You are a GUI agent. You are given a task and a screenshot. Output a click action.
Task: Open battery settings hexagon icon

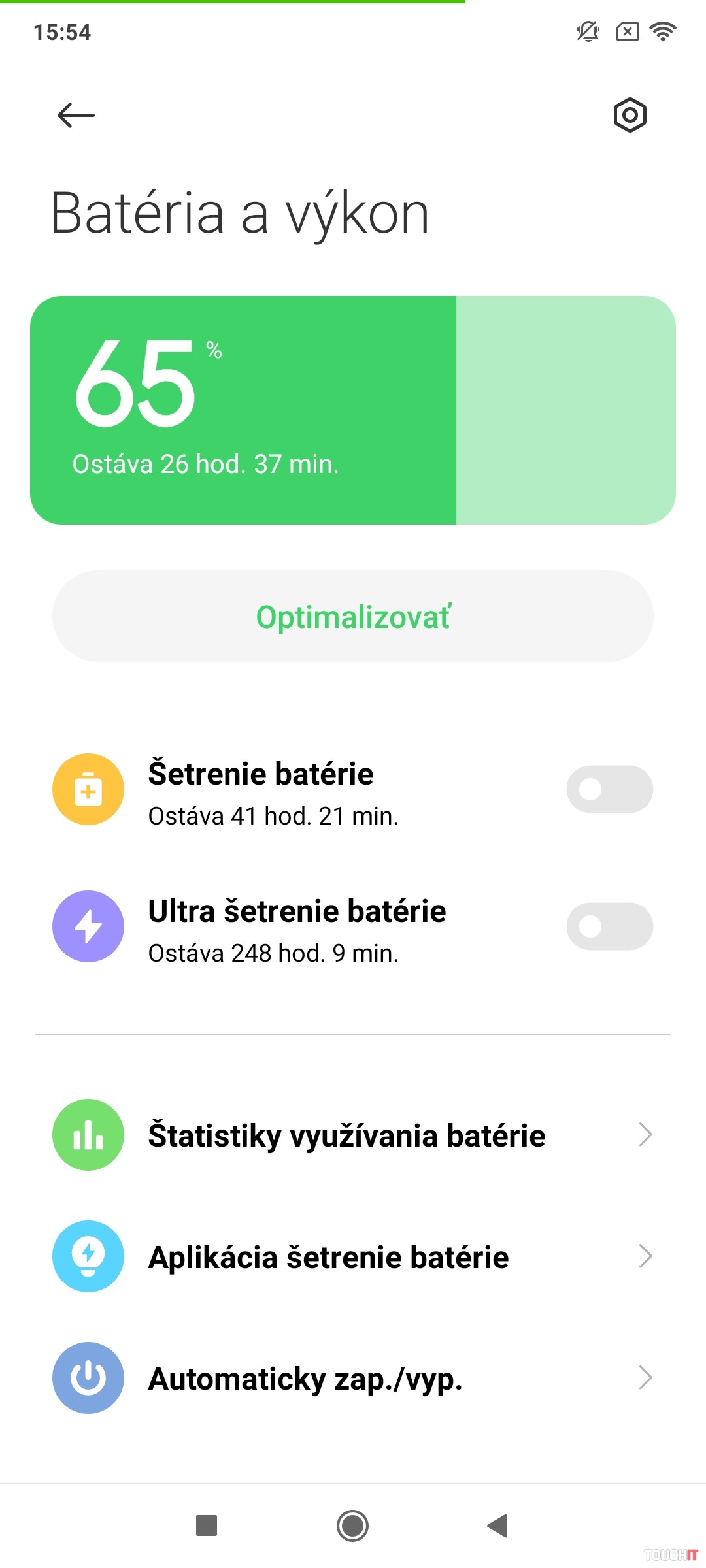tap(630, 116)
